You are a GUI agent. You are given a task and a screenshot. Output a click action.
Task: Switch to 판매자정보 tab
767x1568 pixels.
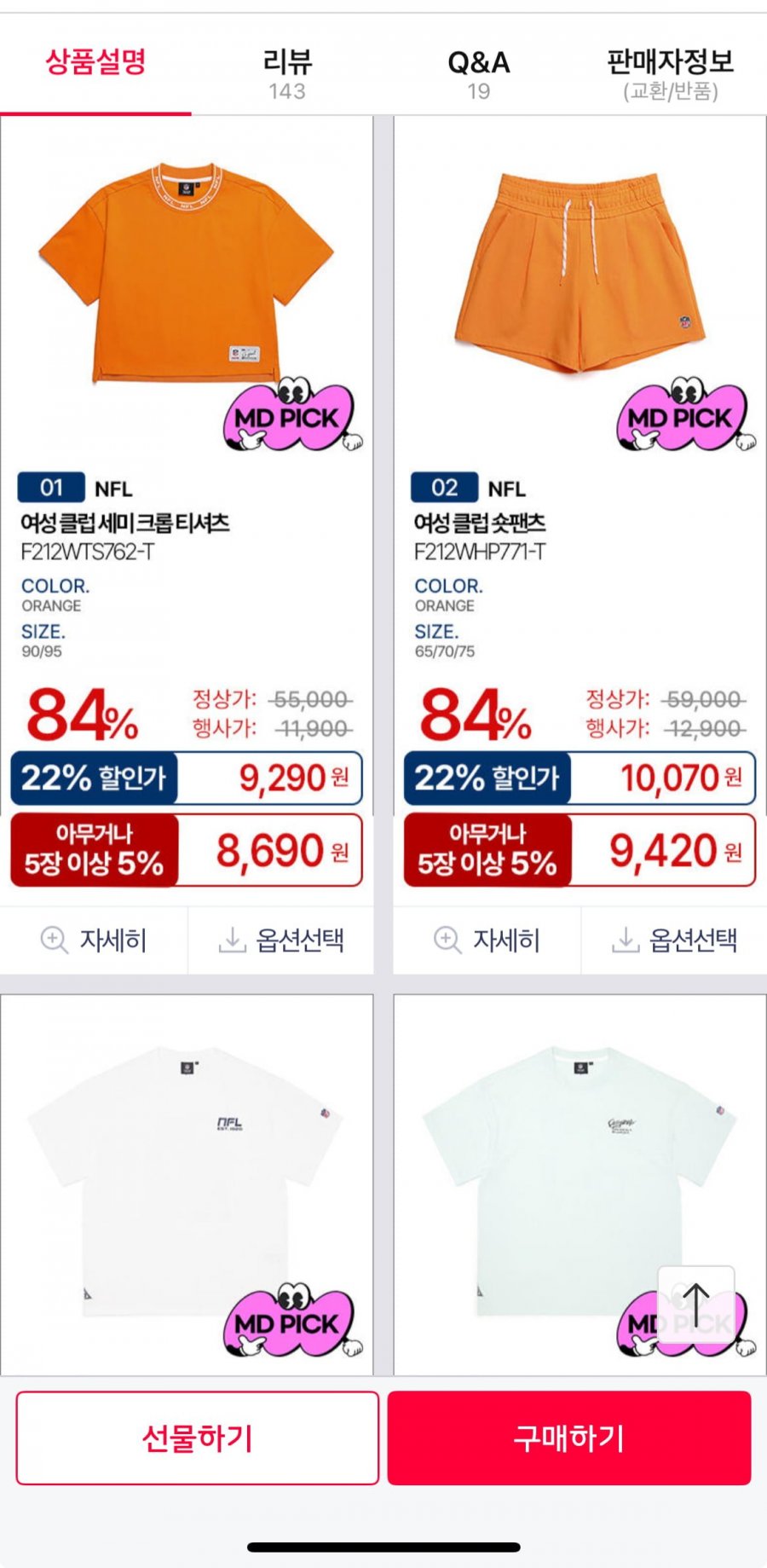(x=670, y=73)
